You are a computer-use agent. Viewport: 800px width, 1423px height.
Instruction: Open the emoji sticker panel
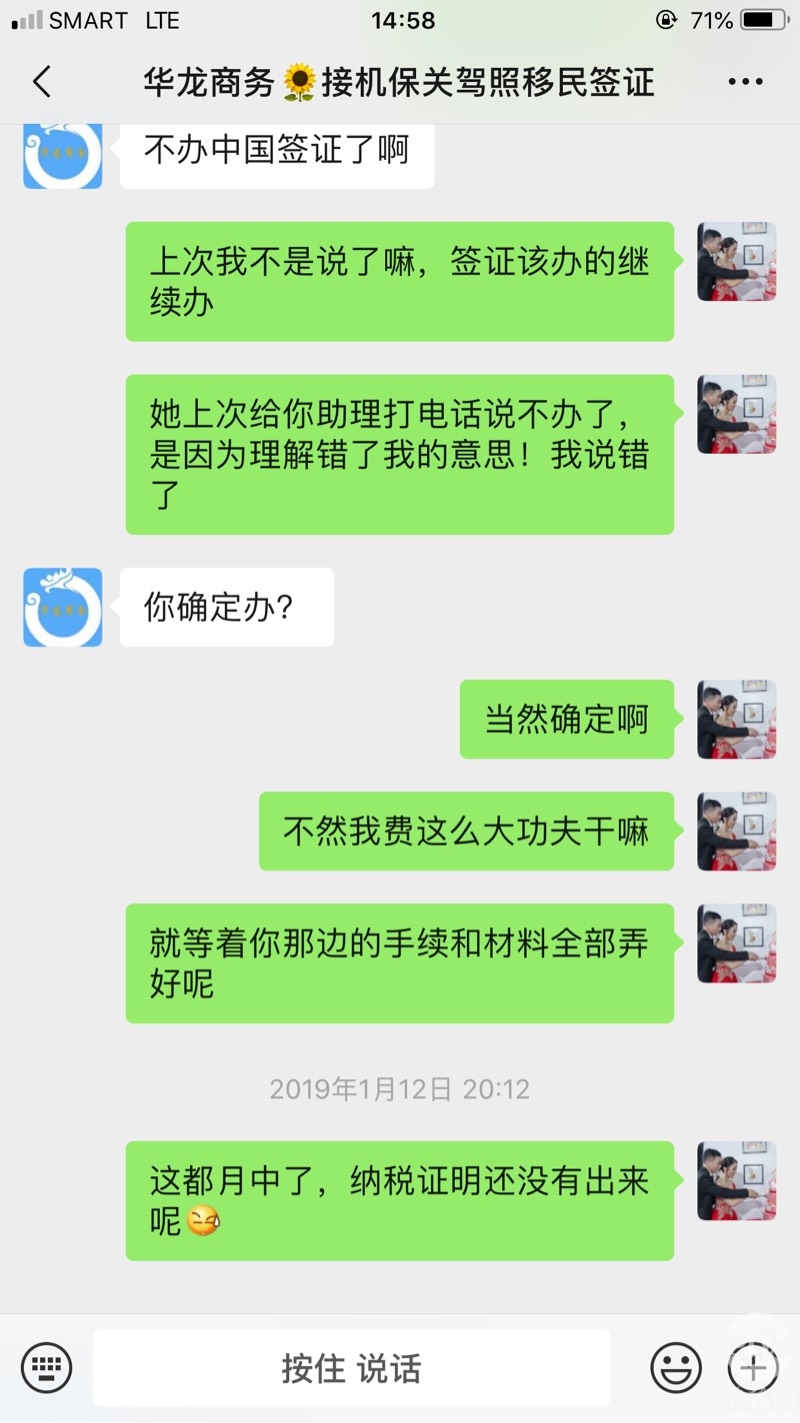(x=676, y=1367)
